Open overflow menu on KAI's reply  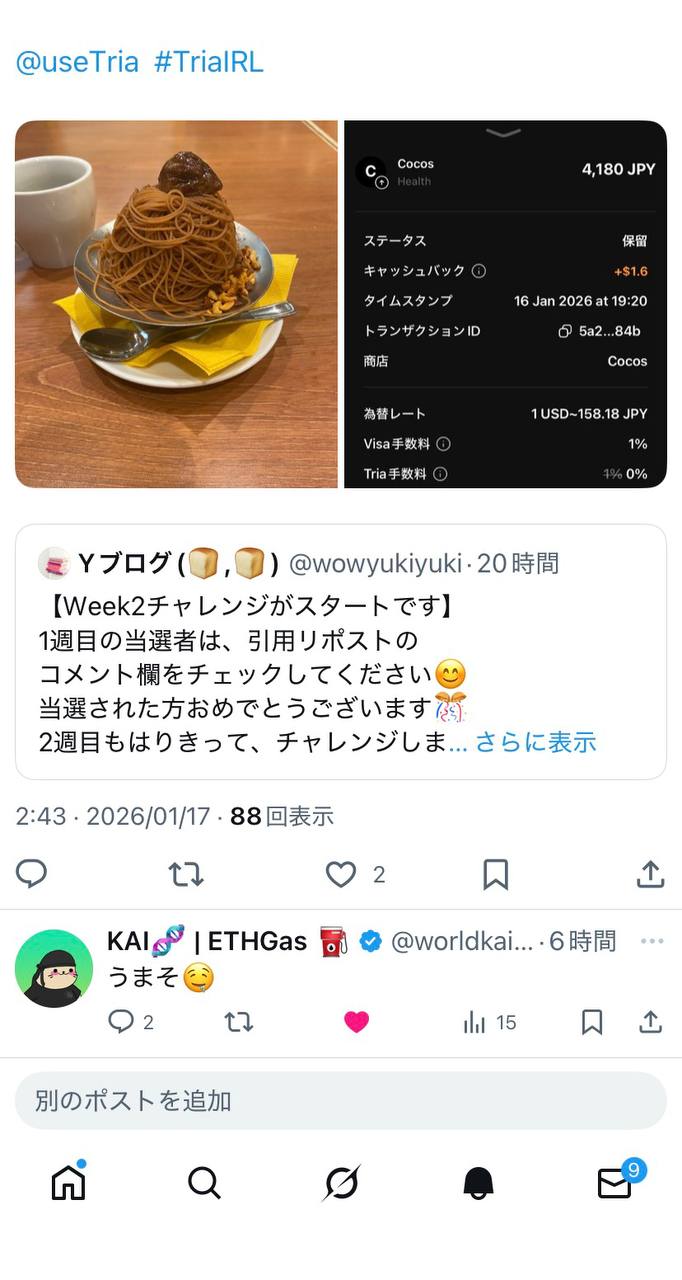click(652, 941)
